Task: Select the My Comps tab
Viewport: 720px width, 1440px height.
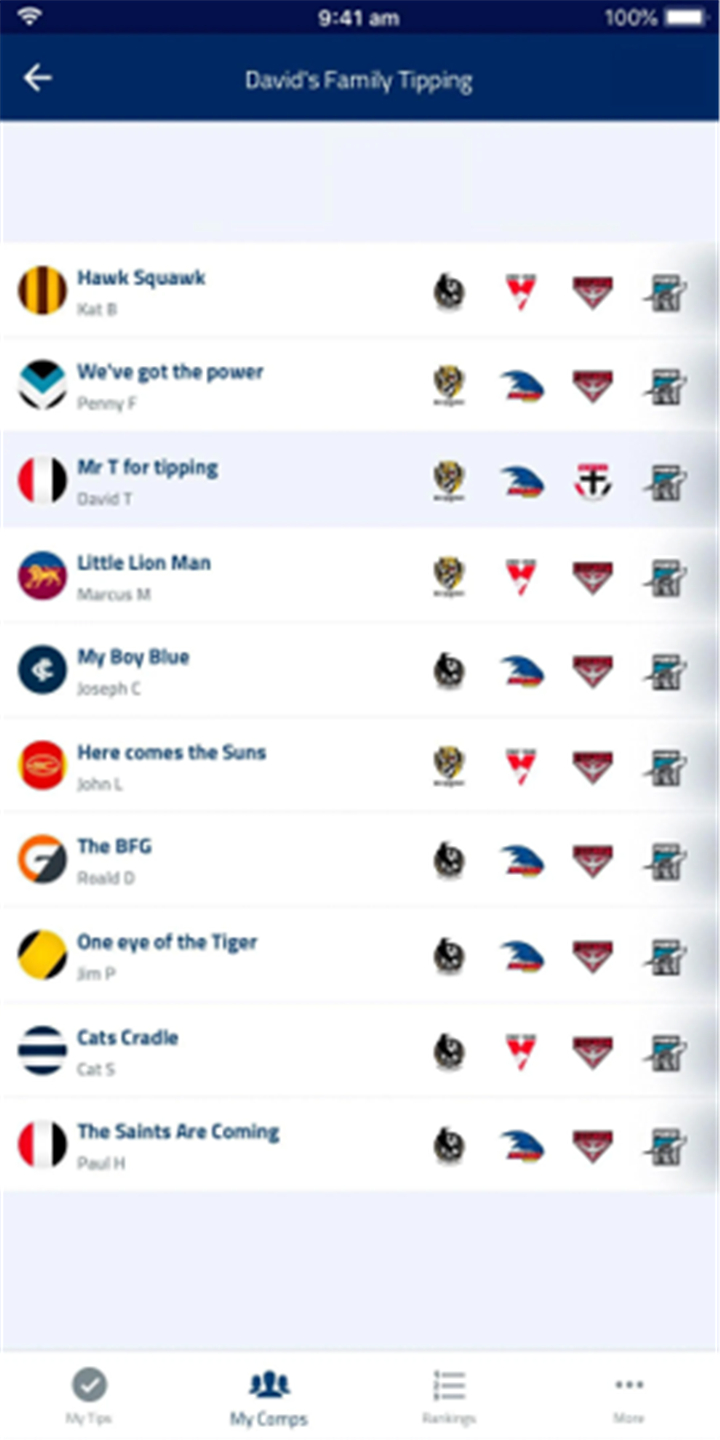Action: [269, 1397]
